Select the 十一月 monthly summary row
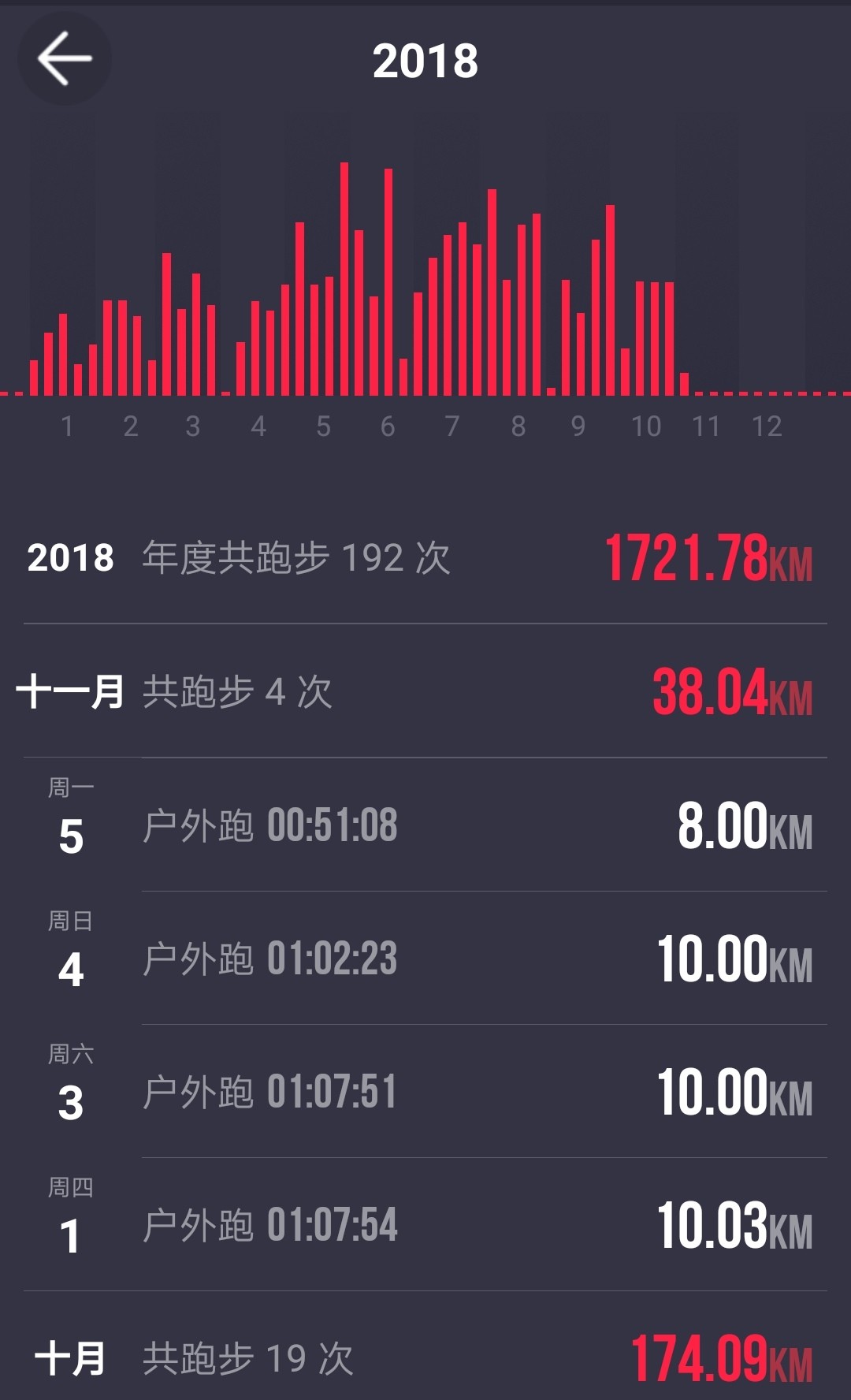851x1400 pixels. [425, 691]
